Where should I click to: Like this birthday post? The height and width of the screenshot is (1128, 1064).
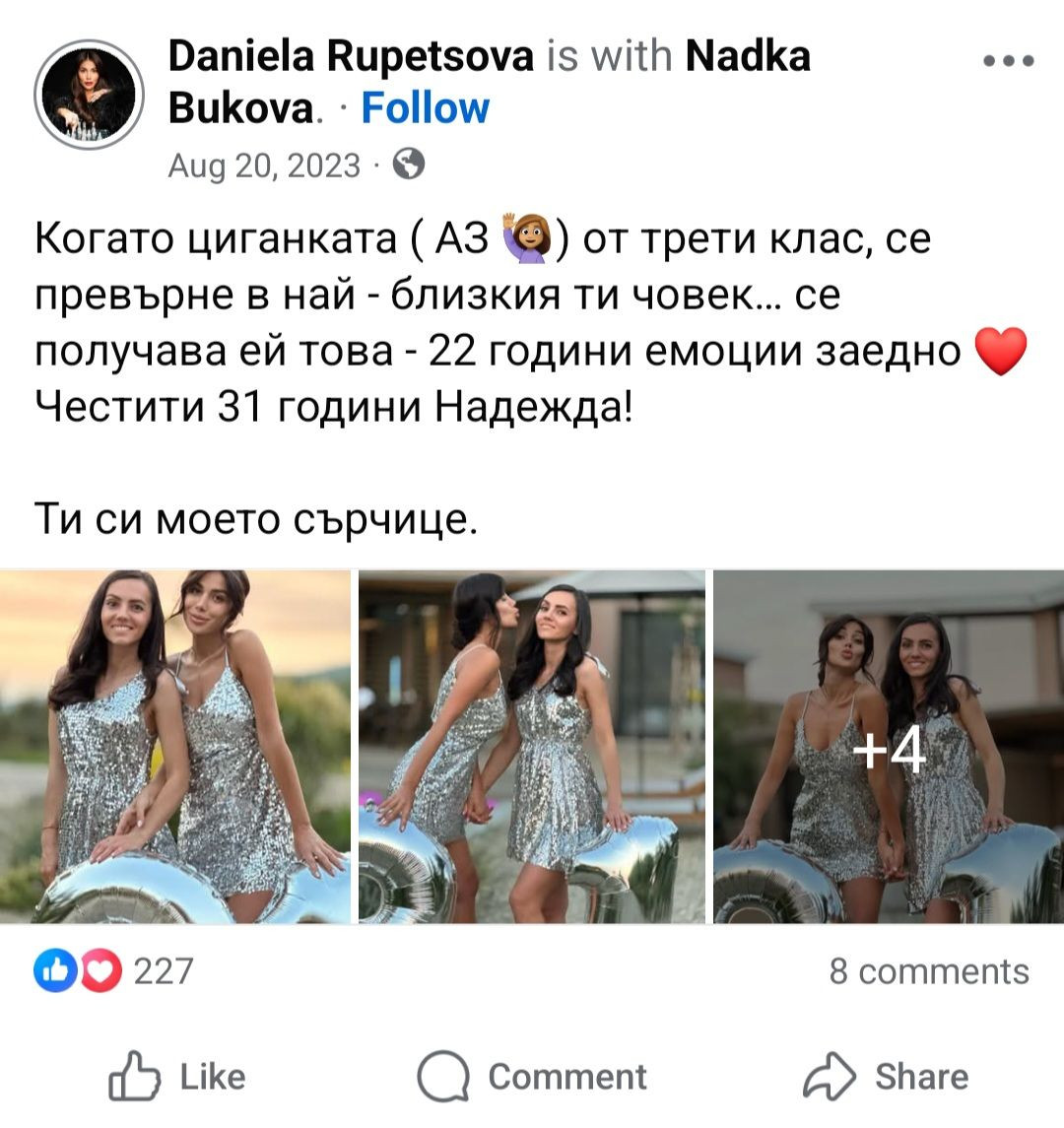[x=177, y=1076]
